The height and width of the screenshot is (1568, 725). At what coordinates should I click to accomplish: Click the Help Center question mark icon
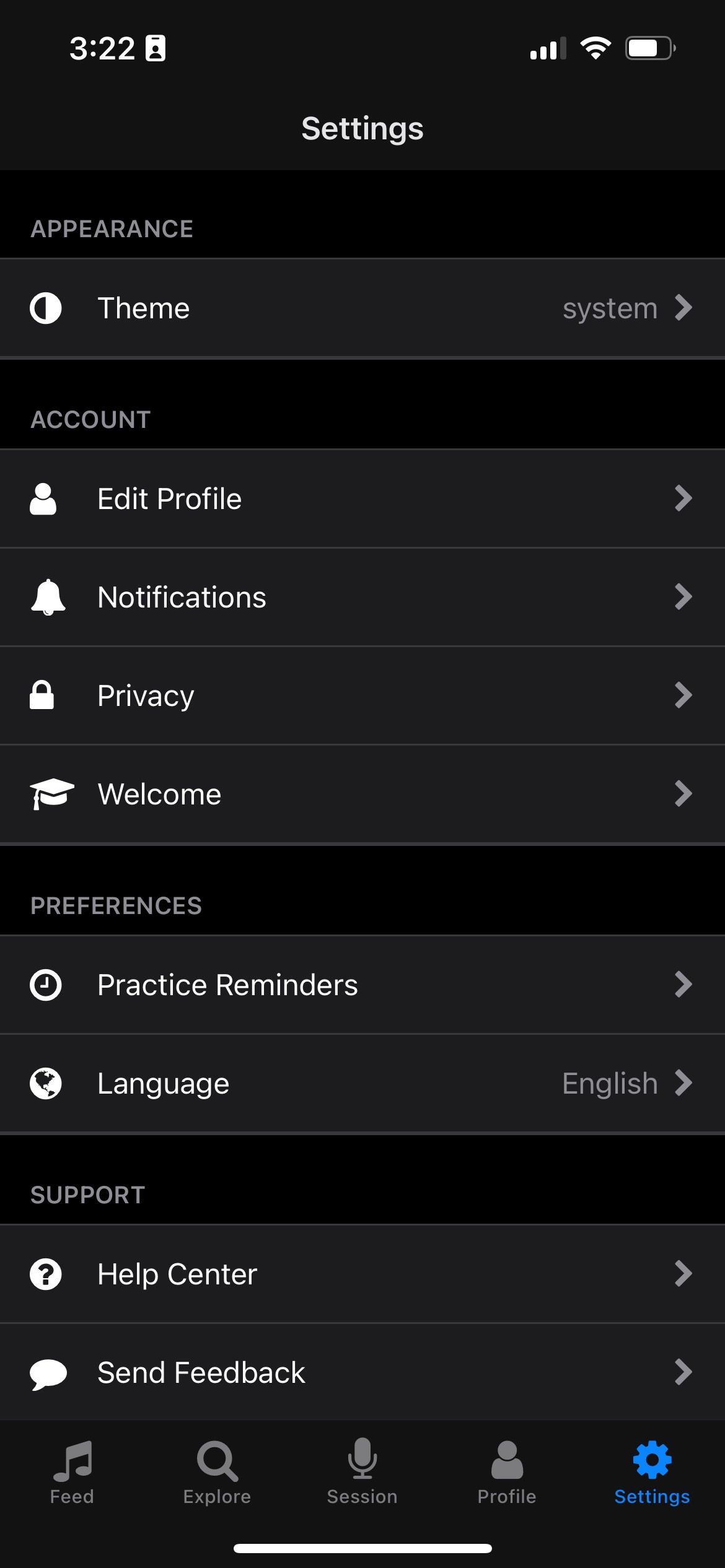coord(46,1274)
